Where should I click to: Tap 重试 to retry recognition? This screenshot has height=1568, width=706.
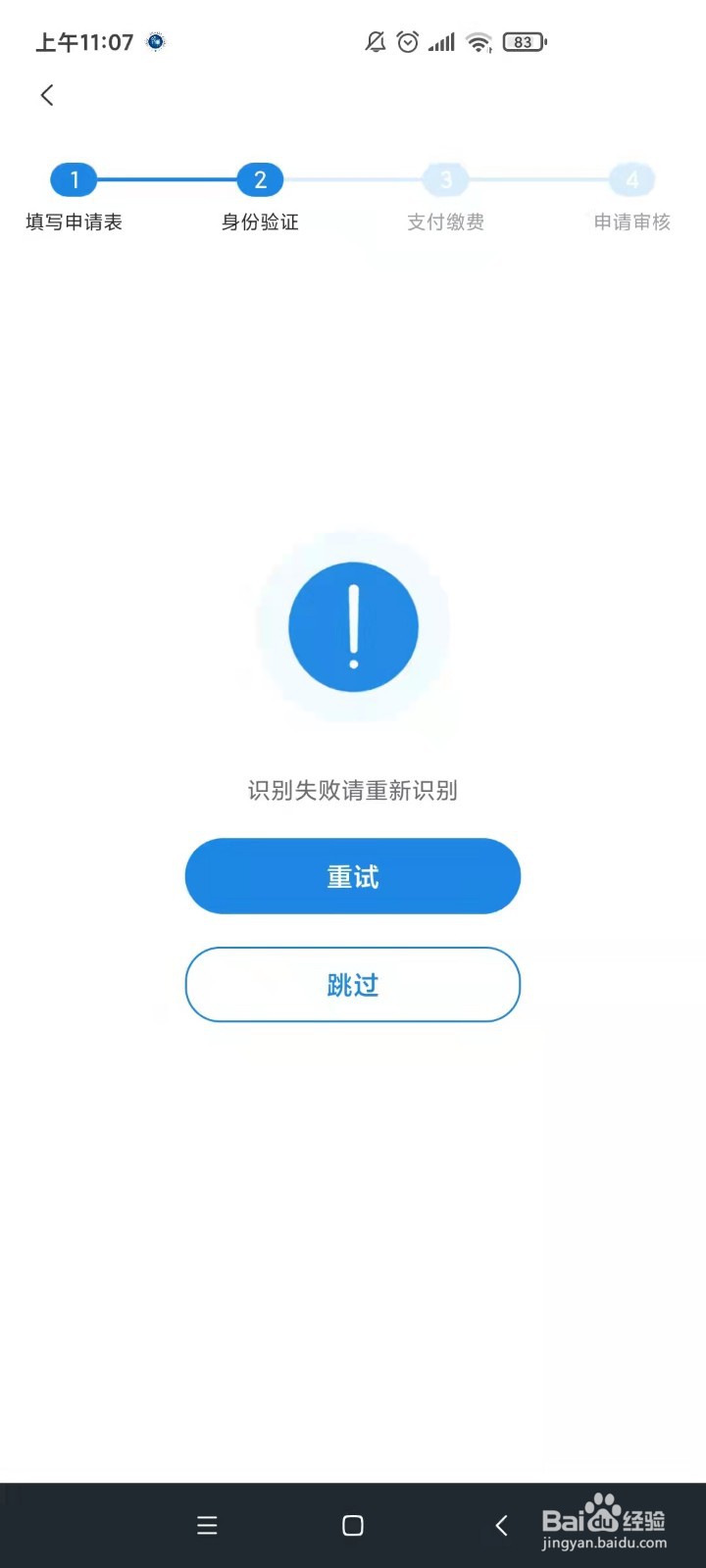click(x=353, y=876)
